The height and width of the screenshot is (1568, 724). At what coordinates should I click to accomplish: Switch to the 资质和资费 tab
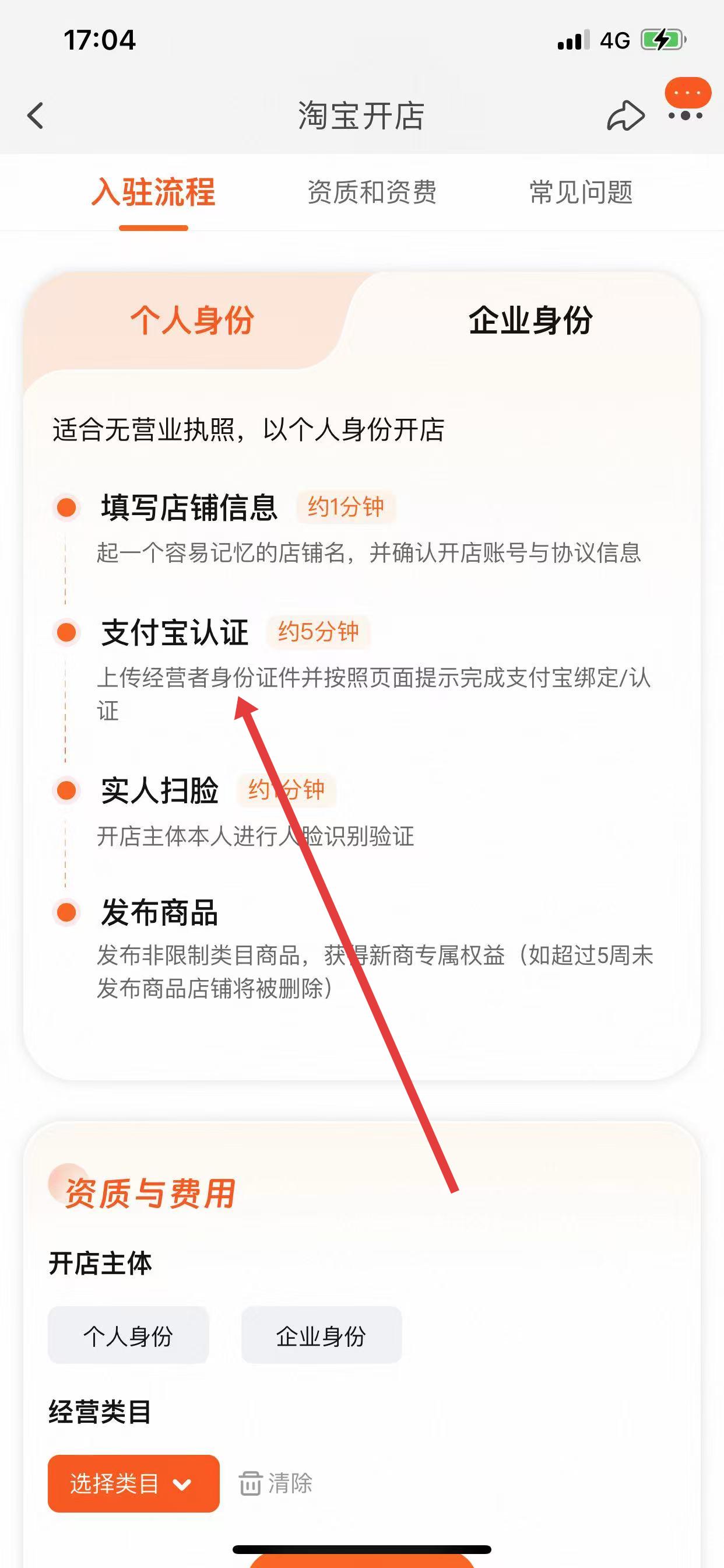pyautogui.click(x=372, y=192)
